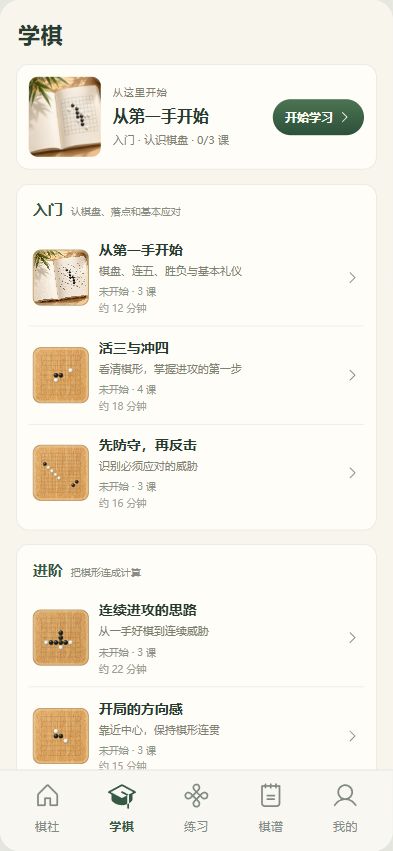Open the 先防守，再反击 course
This screenshot has width=393, height=851.
tap(196, 473)
